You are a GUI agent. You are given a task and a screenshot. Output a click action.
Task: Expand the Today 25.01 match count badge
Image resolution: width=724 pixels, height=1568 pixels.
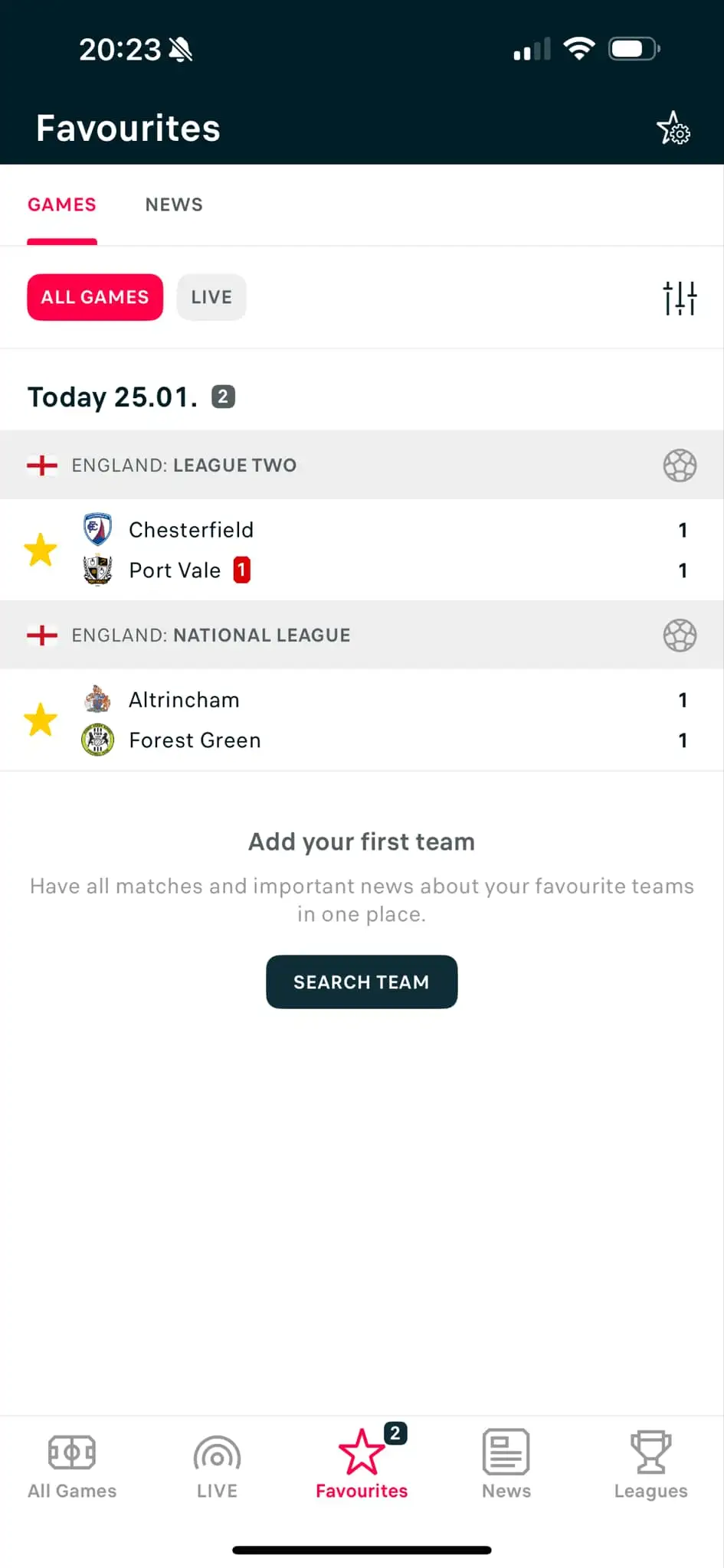[x=223, y=397]
